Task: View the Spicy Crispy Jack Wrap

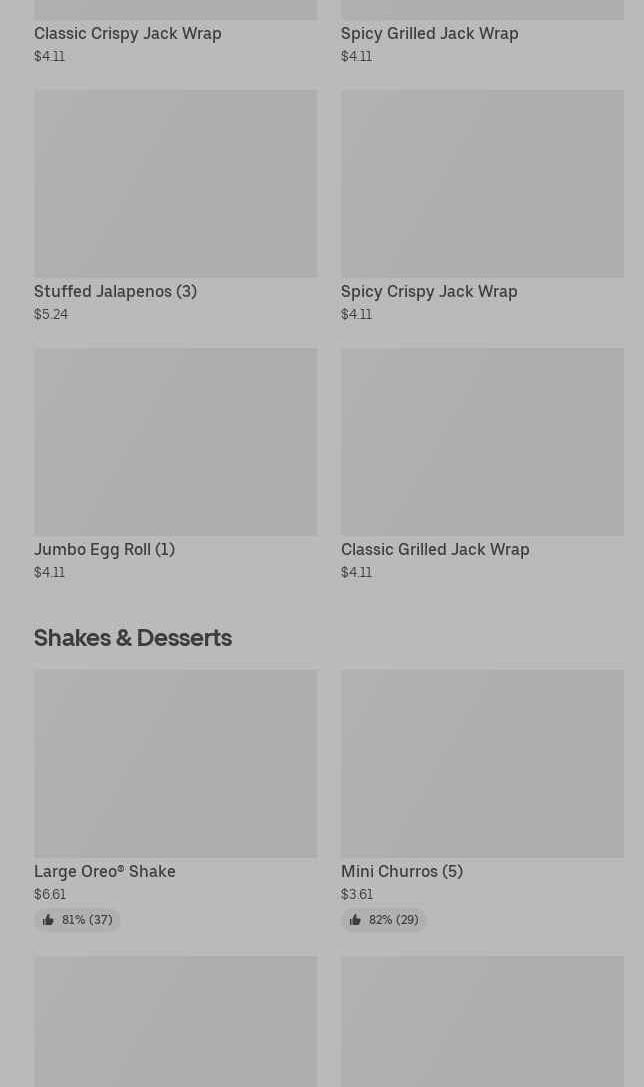Action: tap(482, 206)
